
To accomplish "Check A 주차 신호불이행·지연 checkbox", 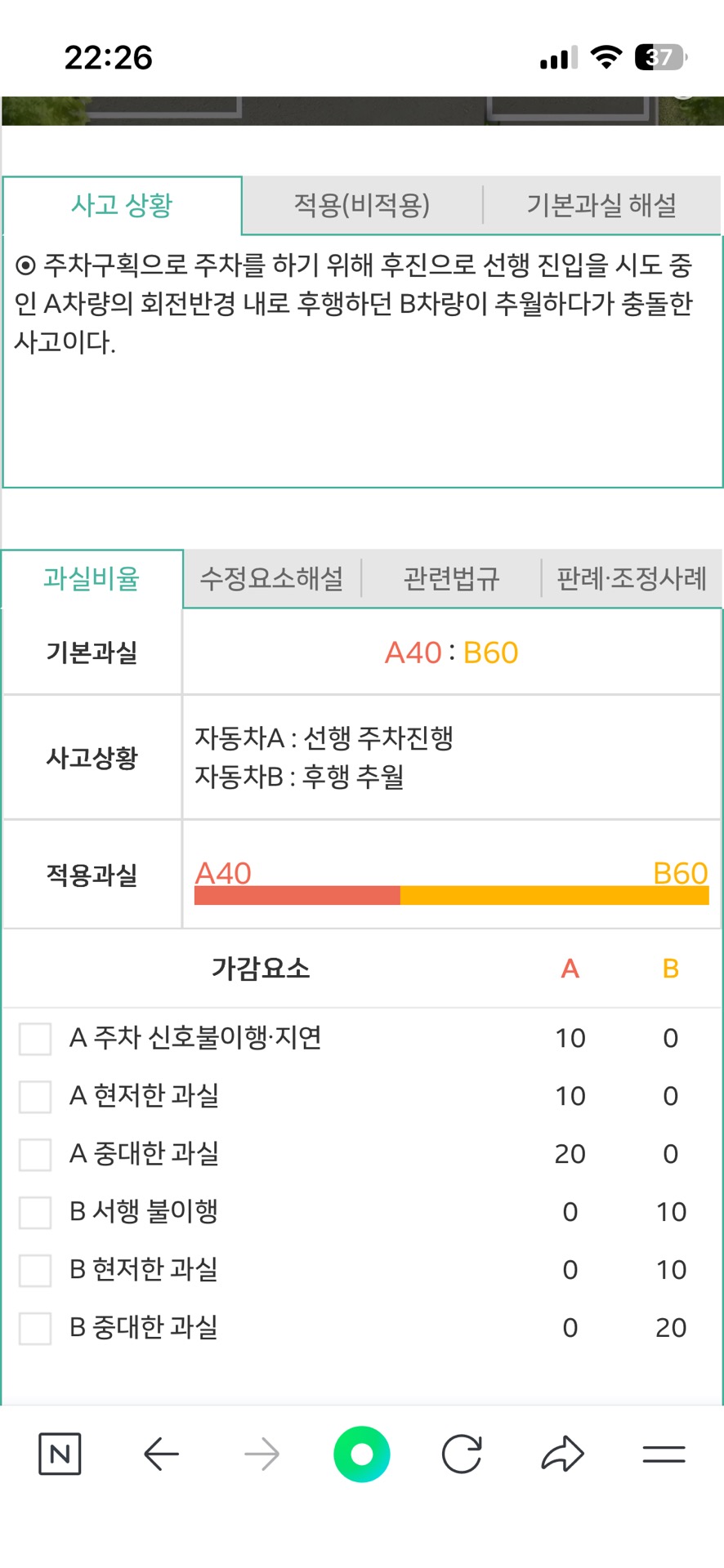I will point(35,1039).
